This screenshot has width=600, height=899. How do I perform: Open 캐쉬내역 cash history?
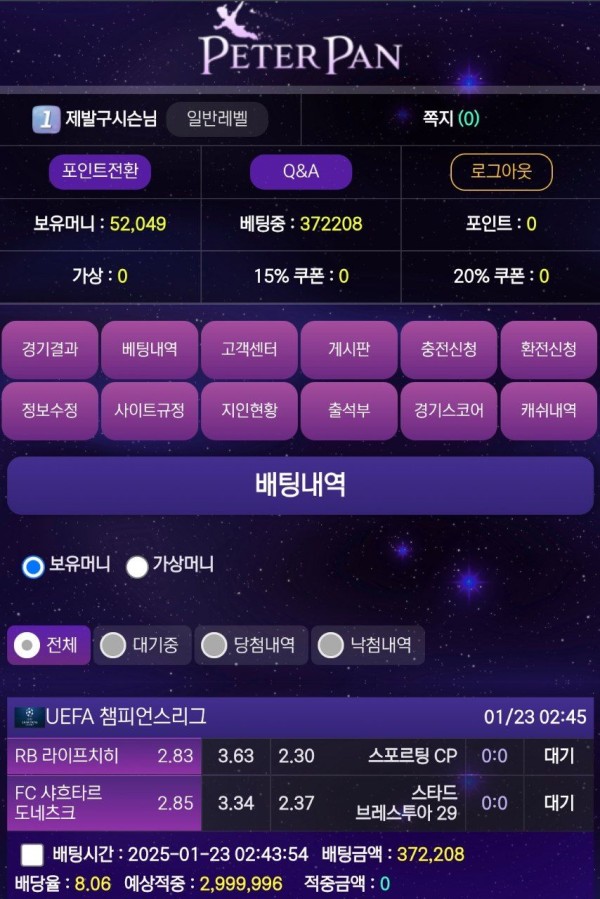click(548, 410)
